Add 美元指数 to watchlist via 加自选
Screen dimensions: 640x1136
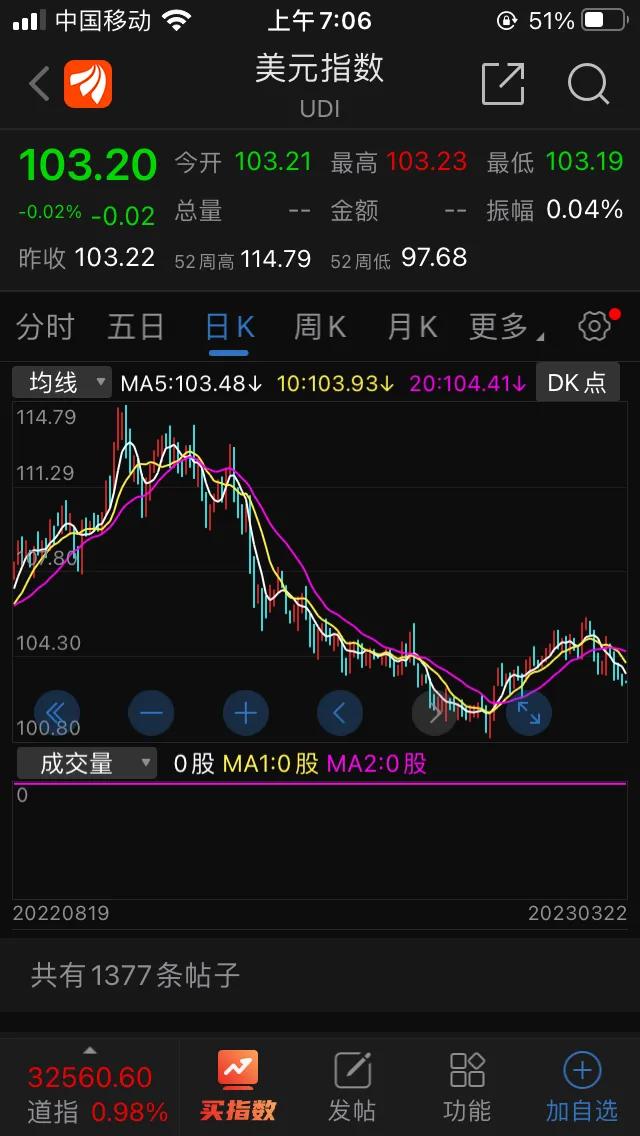[x=582, y=1086]
